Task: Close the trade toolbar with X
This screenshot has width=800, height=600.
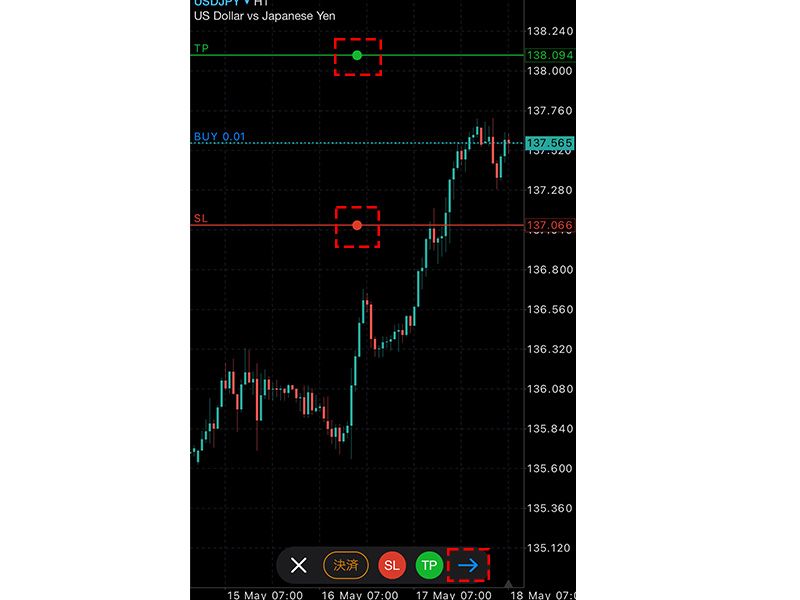Action: [298, 566]
